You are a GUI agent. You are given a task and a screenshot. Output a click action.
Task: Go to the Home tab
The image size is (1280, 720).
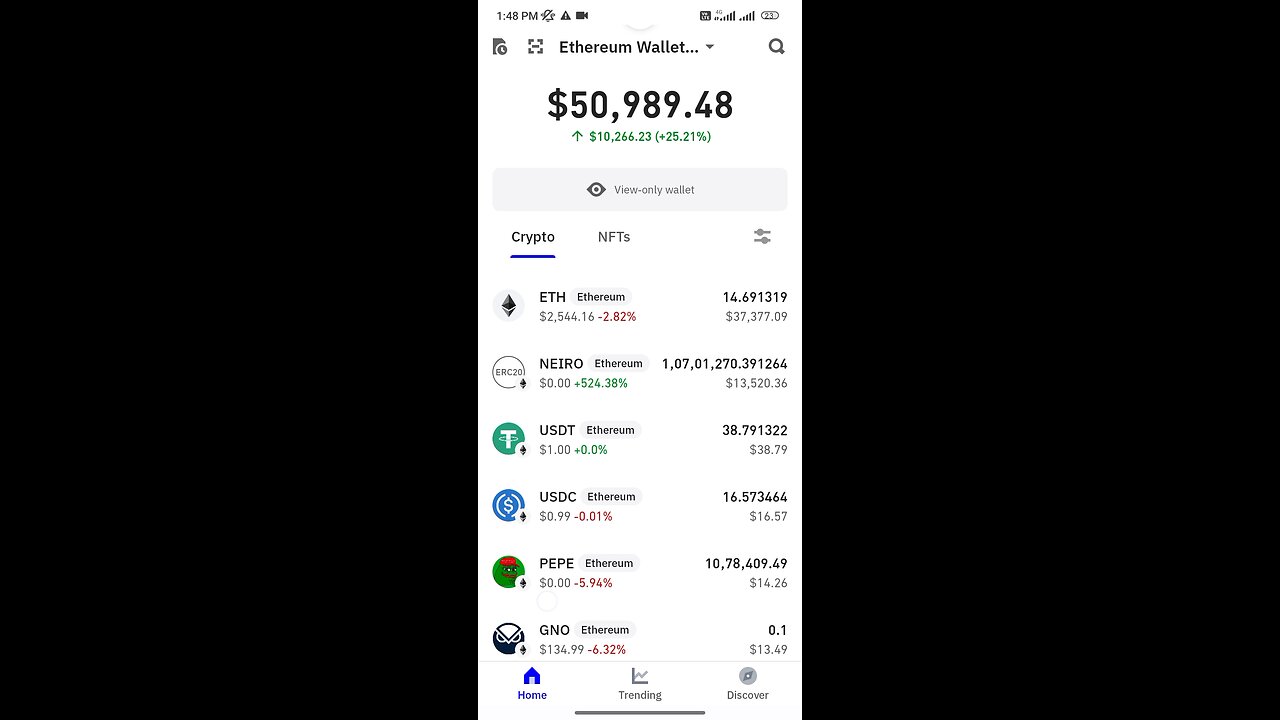coord(532,684)
